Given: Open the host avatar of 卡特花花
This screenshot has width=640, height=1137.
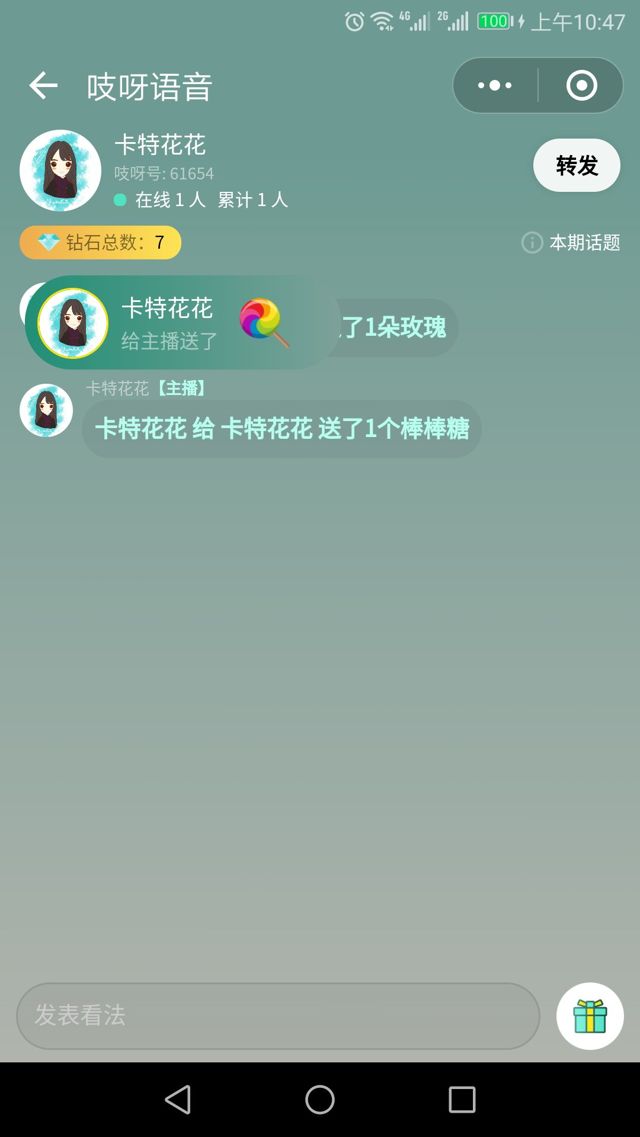Looking at the screenshot, I should click(60, 170).
